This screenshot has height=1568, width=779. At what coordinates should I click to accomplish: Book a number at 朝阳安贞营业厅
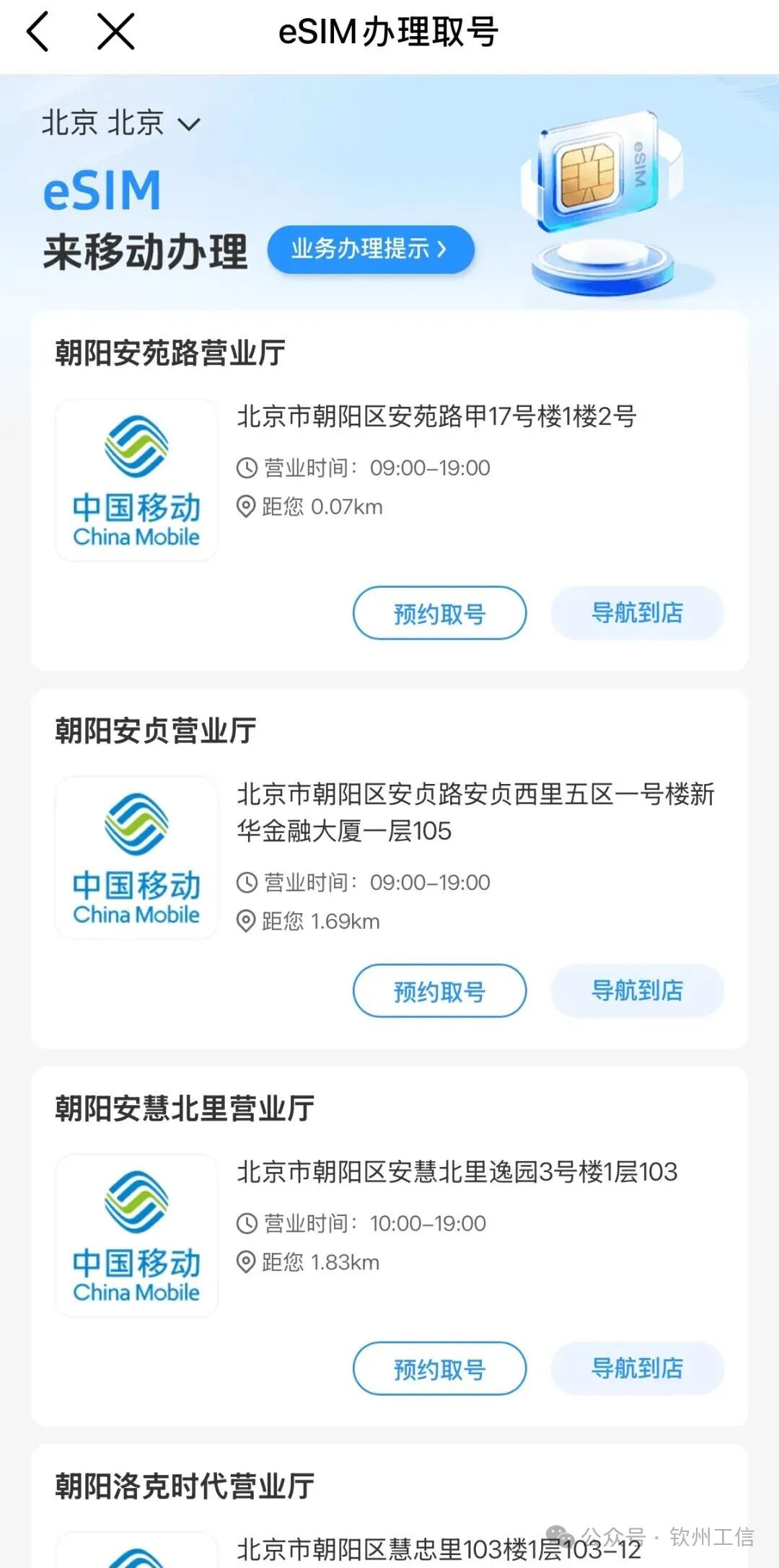439,991
